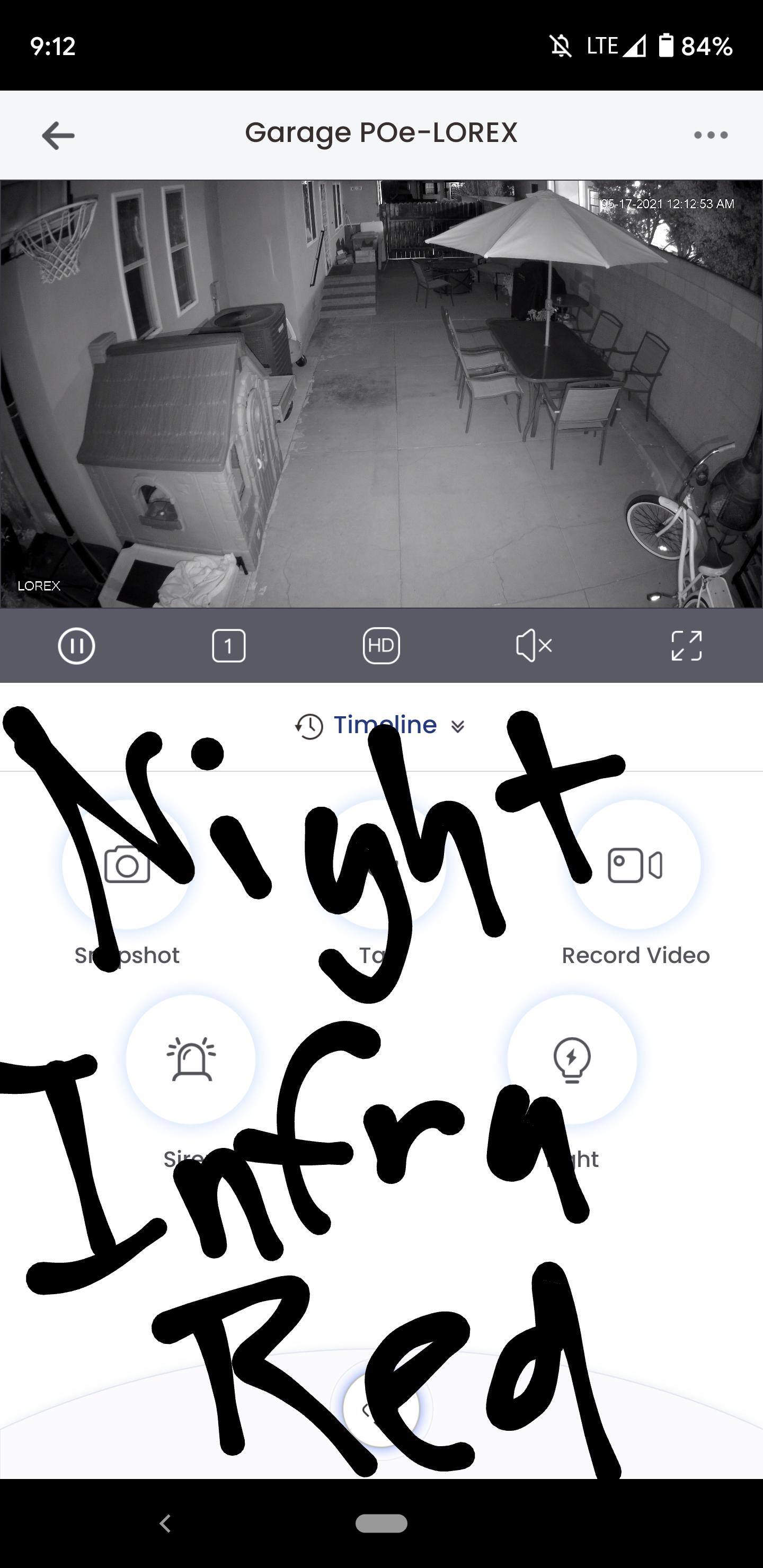
Task: Change the single-camera view layout
Action: tap(228, 645)
